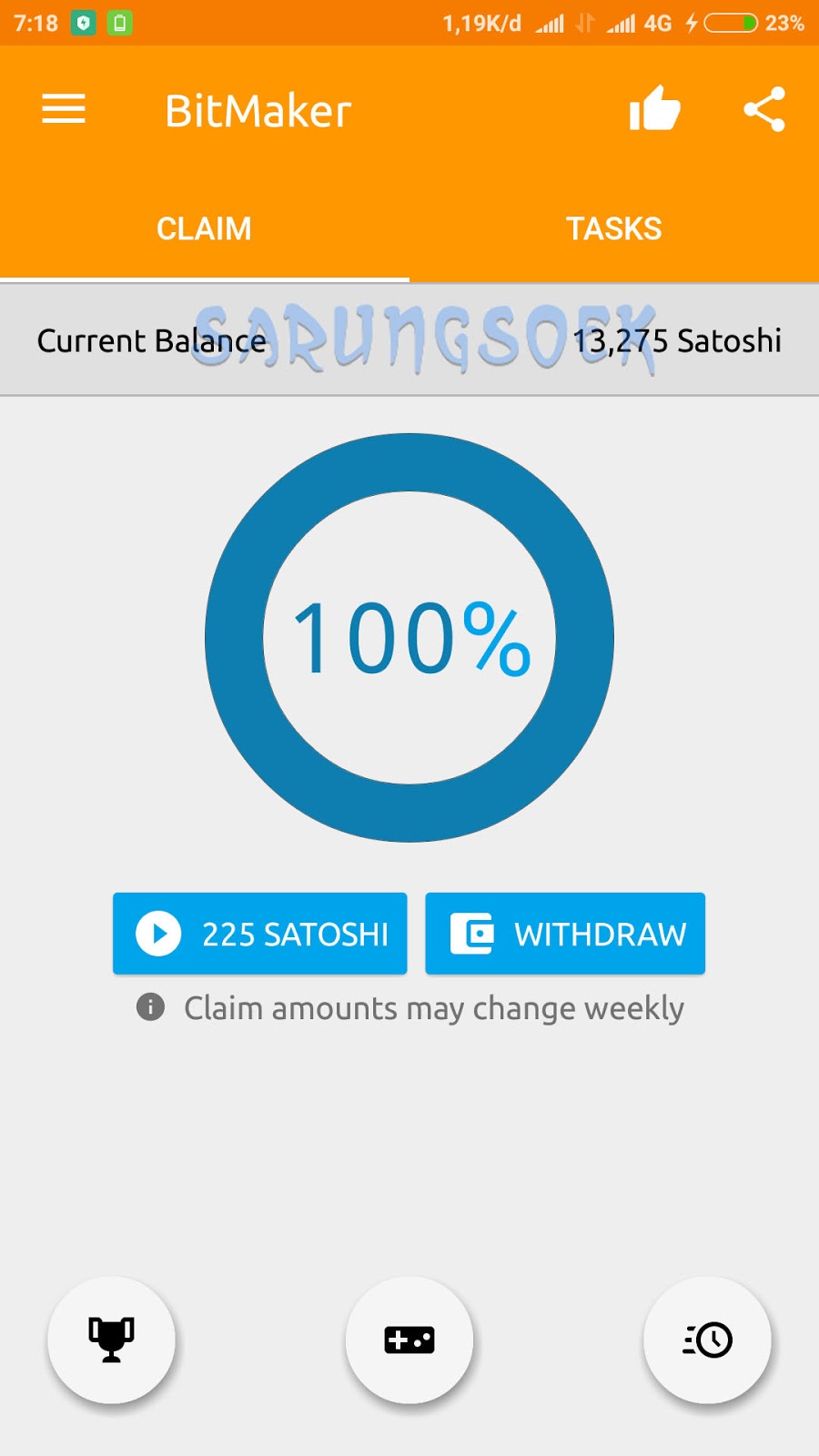819x1456 pixels.
Task: View history via the clock button
Action: (707, 1340)
